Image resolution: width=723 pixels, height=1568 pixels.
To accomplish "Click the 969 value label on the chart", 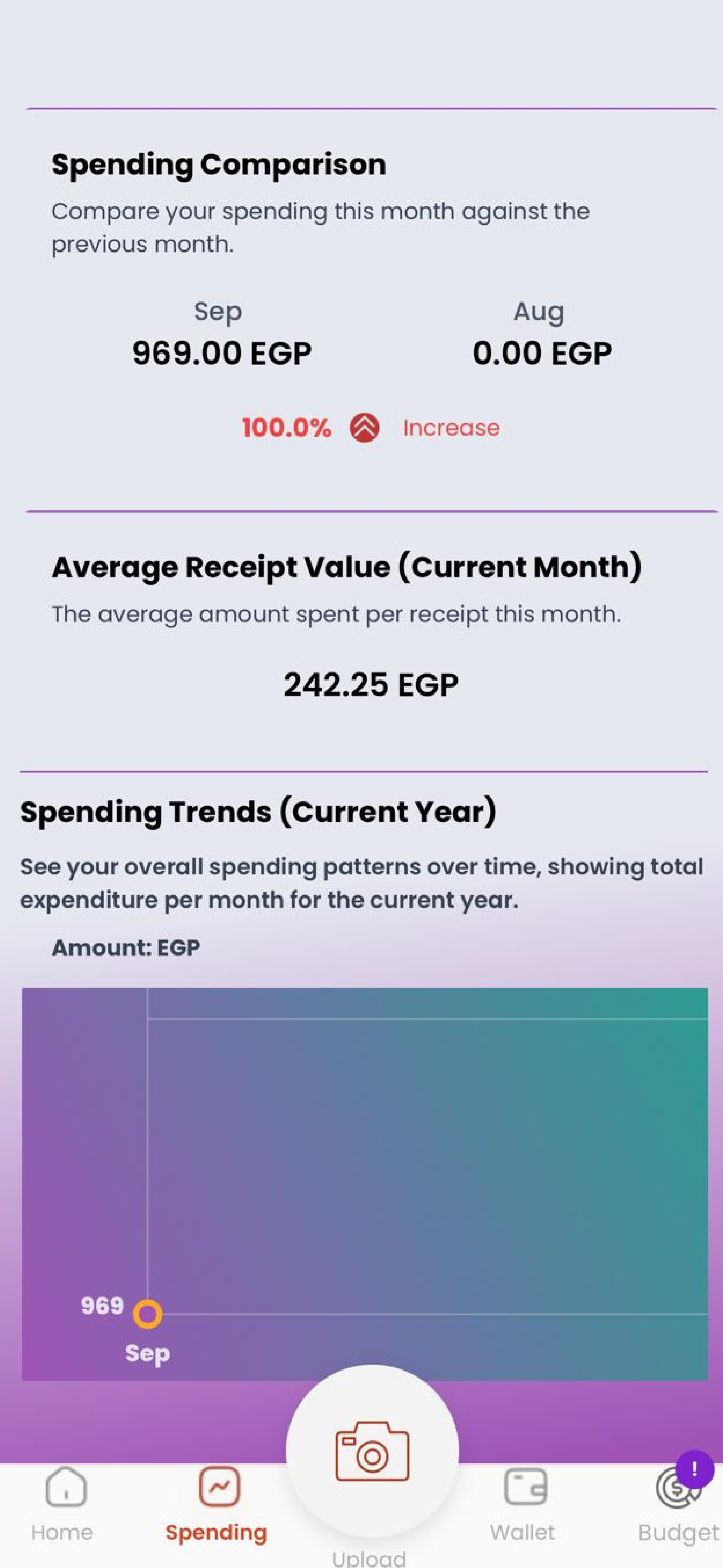I will click(x=102, y=1306).
